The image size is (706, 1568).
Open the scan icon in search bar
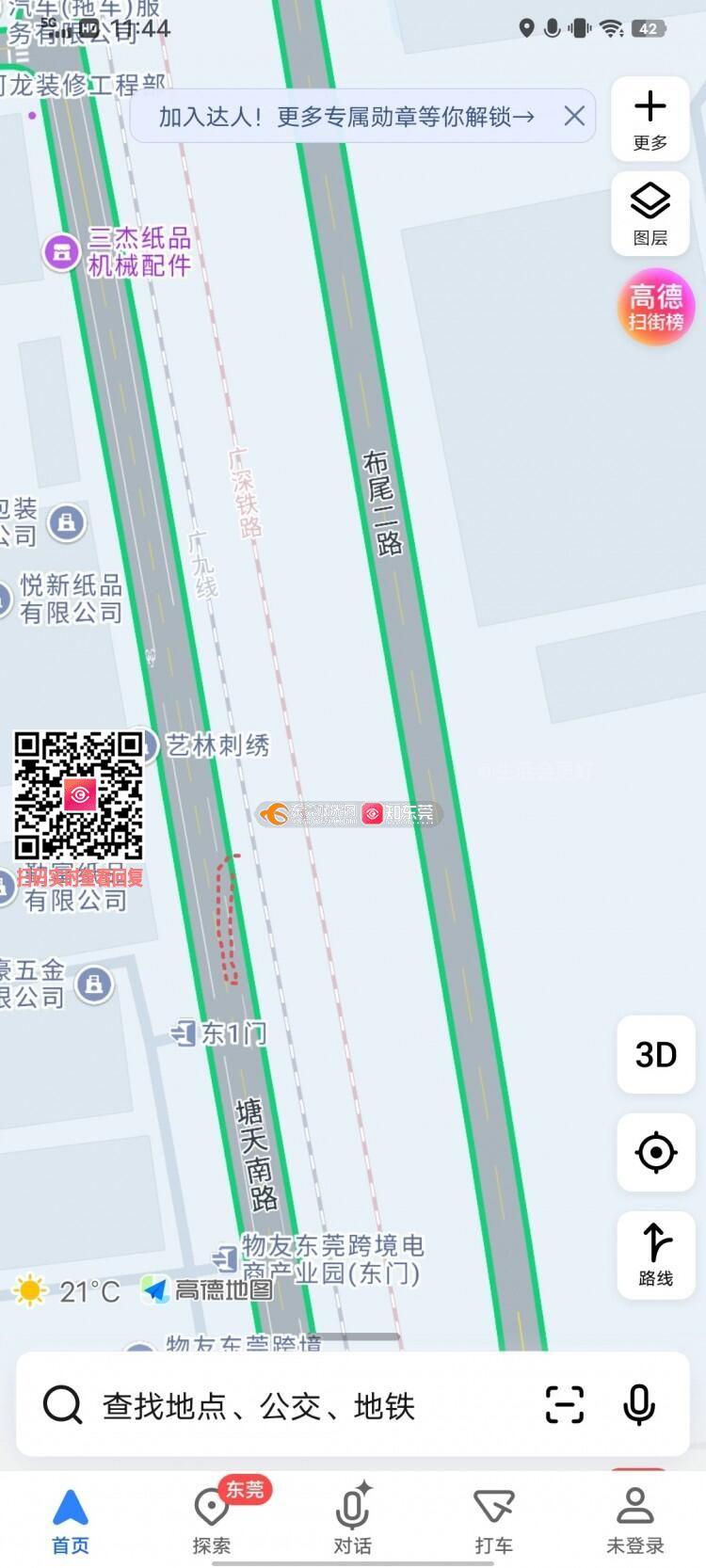pos(565,1405)
